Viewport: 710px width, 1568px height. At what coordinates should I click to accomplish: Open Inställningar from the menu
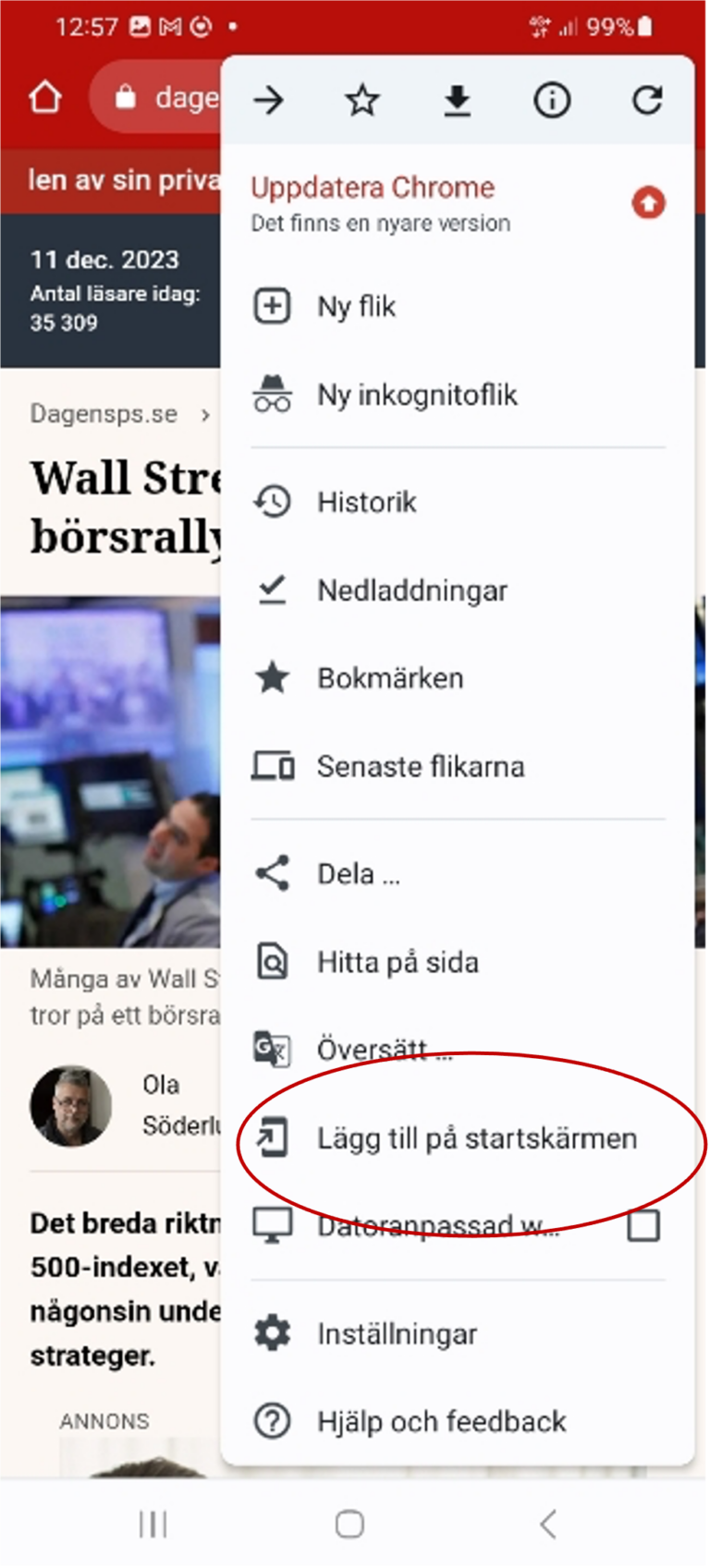point(398,1333)
